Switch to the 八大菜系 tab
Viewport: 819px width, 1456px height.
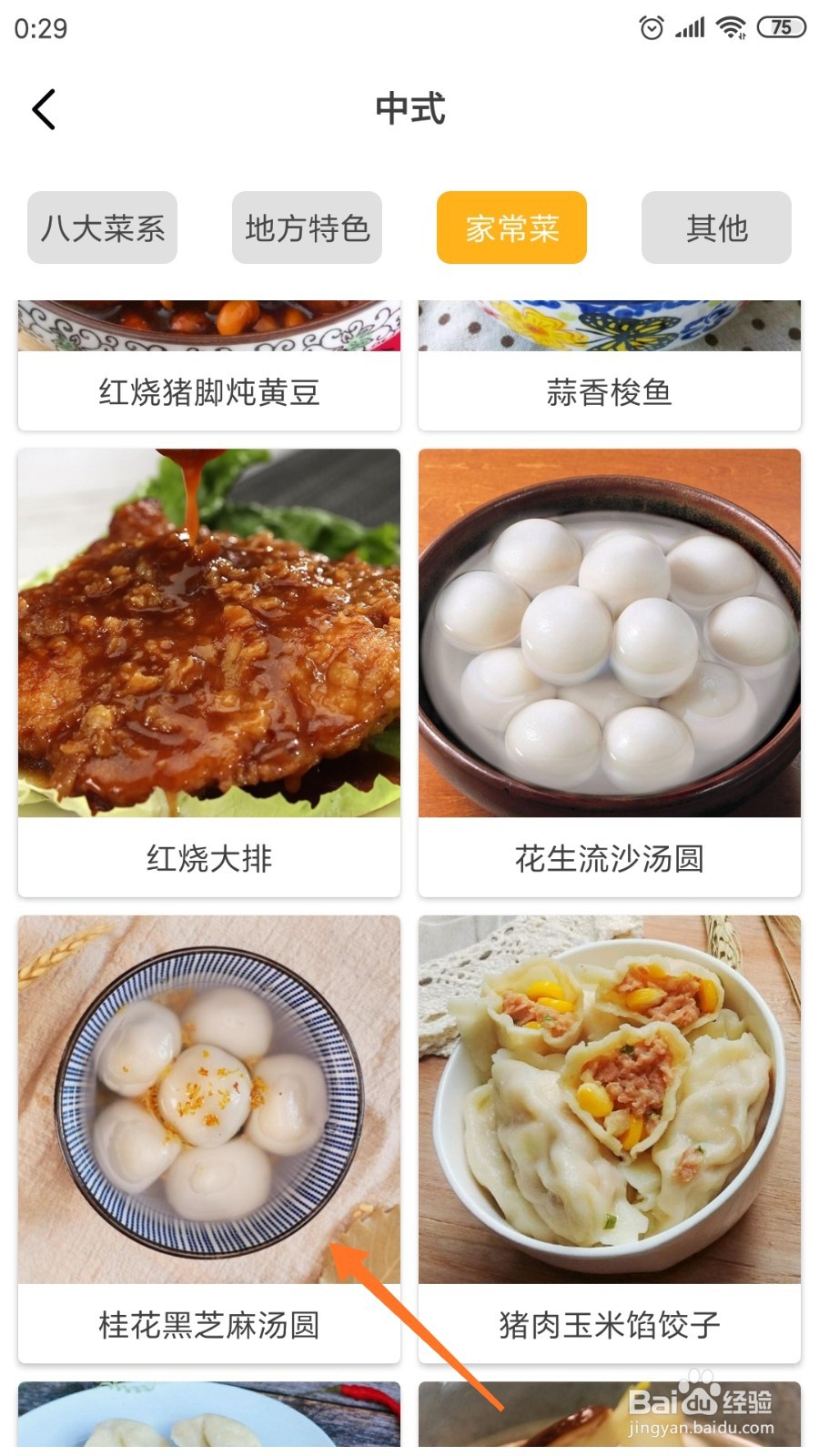click(x=101, y=227)
